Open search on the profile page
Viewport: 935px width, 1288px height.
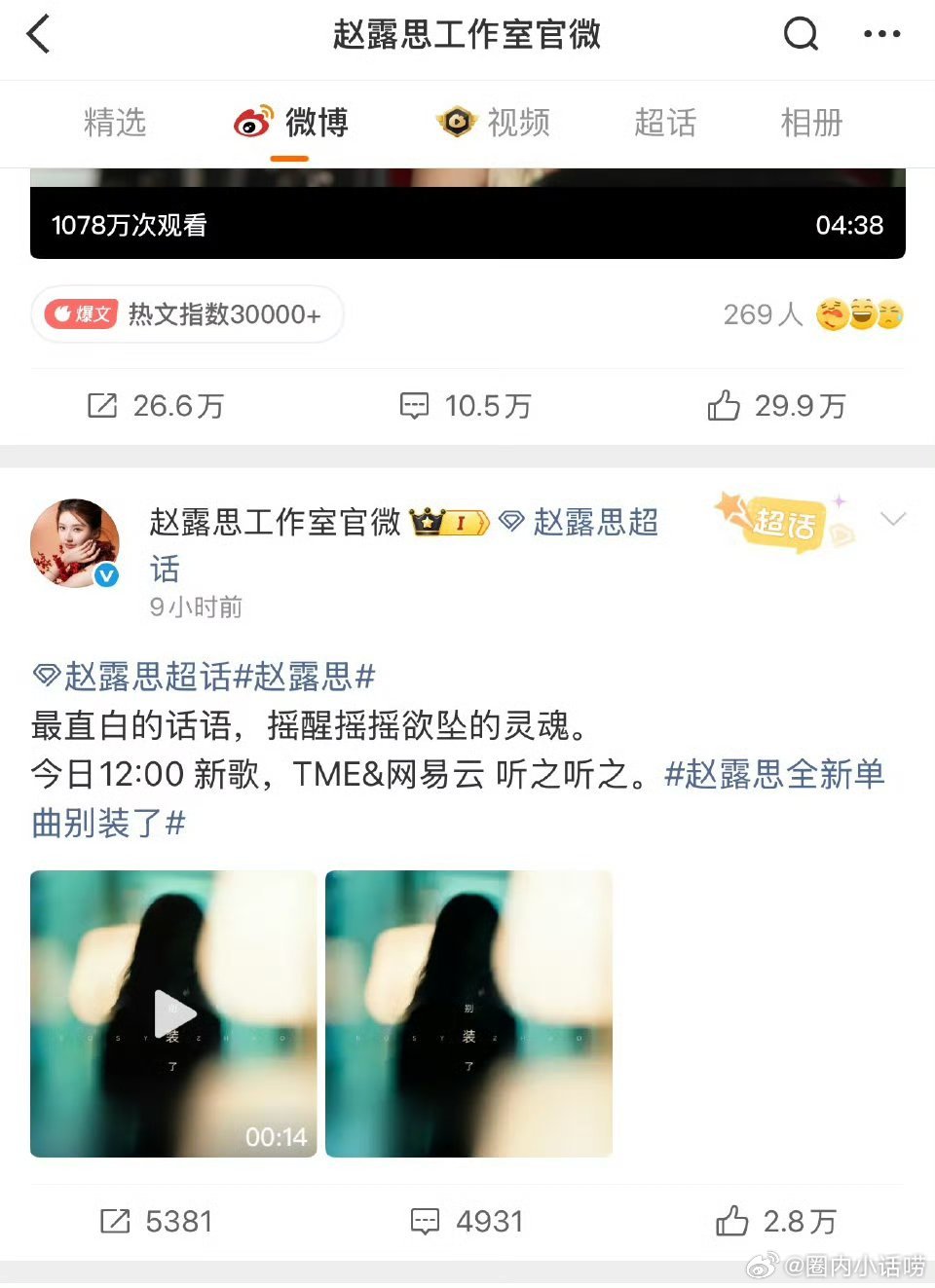pos(801,34)
